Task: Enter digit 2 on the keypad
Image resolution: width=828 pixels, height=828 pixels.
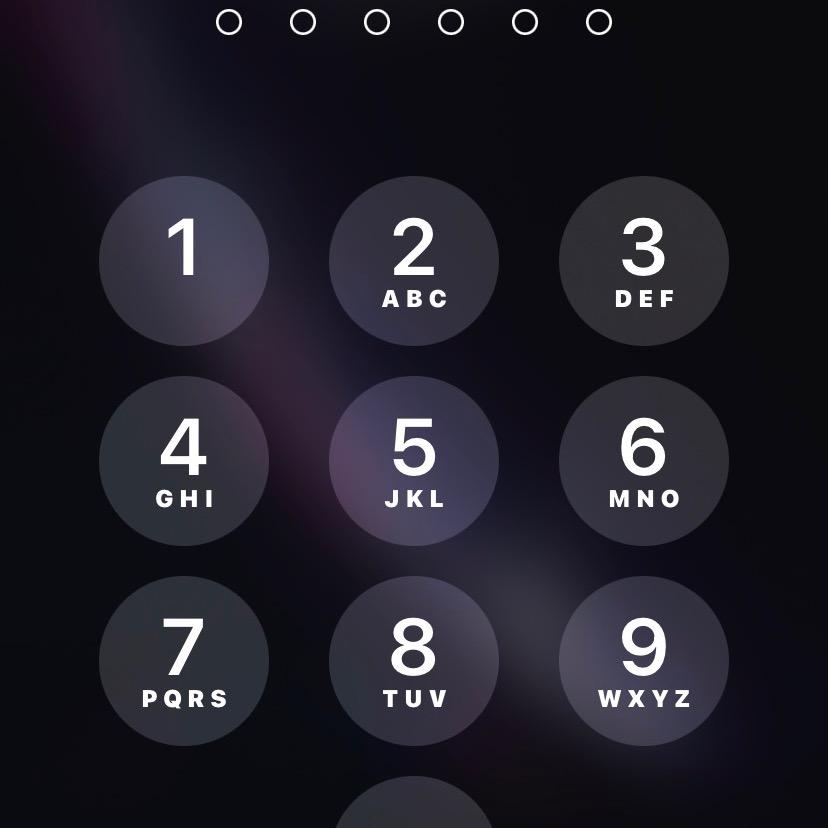Action: 414,261
